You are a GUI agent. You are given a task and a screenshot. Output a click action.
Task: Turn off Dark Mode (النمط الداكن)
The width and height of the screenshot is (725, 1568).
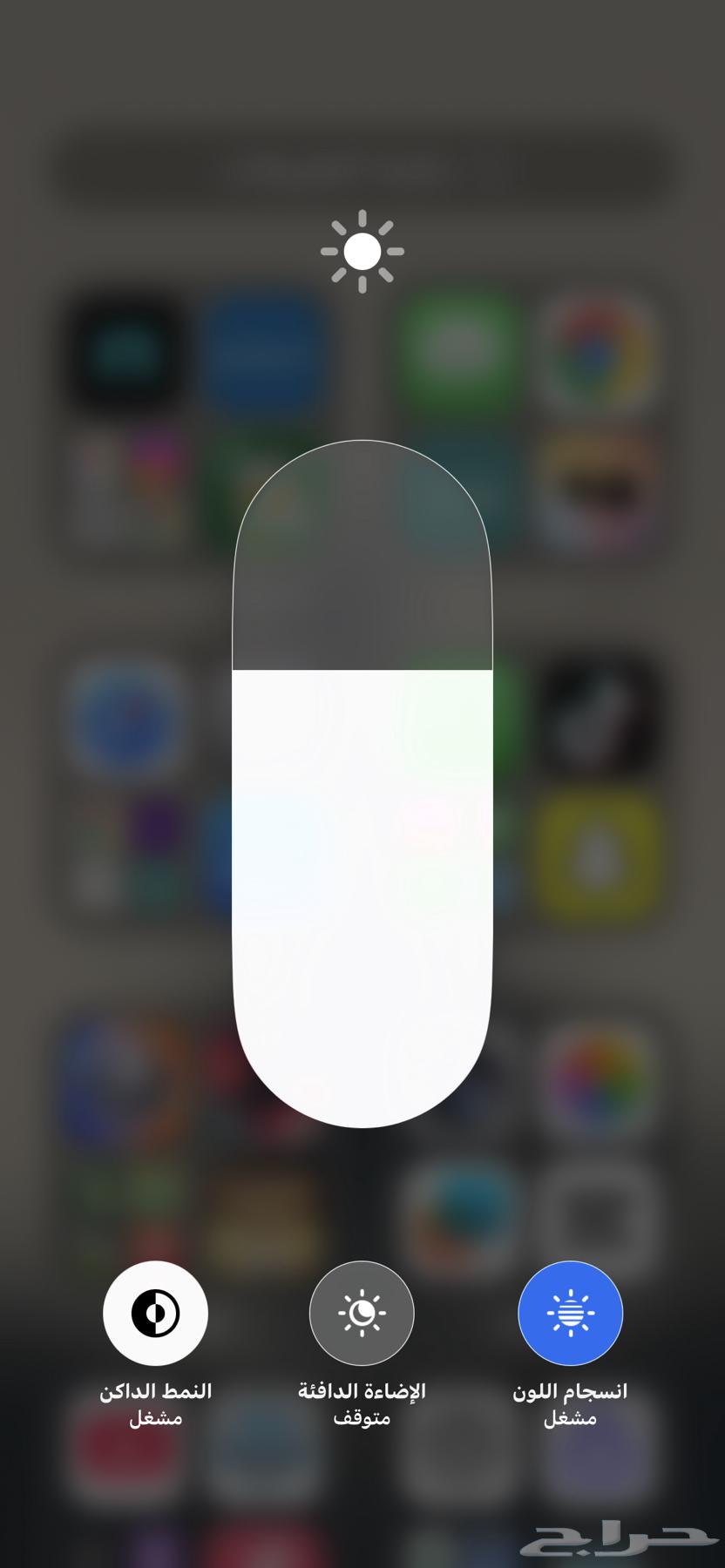point(155,1313)
